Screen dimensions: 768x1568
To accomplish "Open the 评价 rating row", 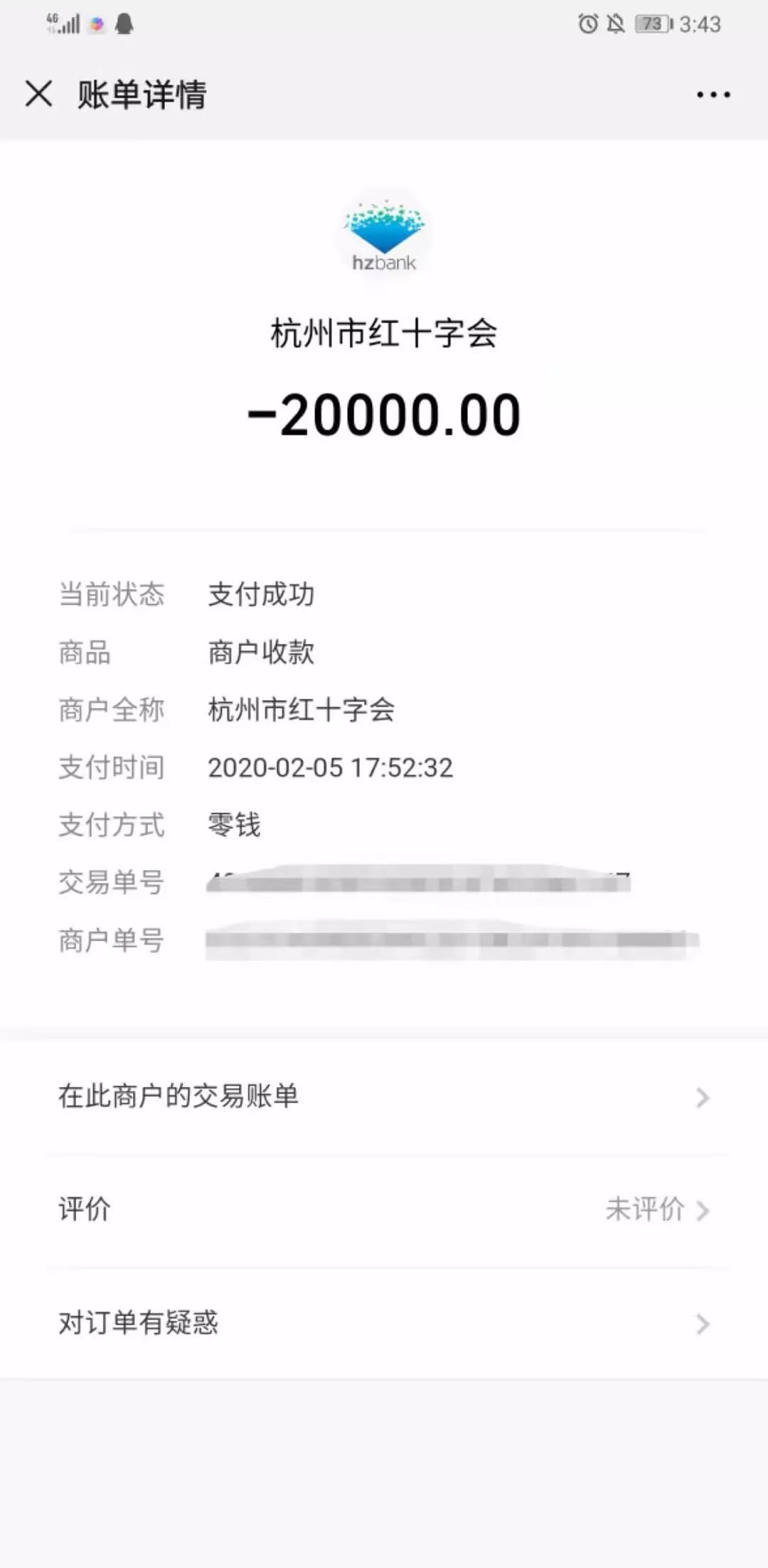I will click(x=384, y=1209).
